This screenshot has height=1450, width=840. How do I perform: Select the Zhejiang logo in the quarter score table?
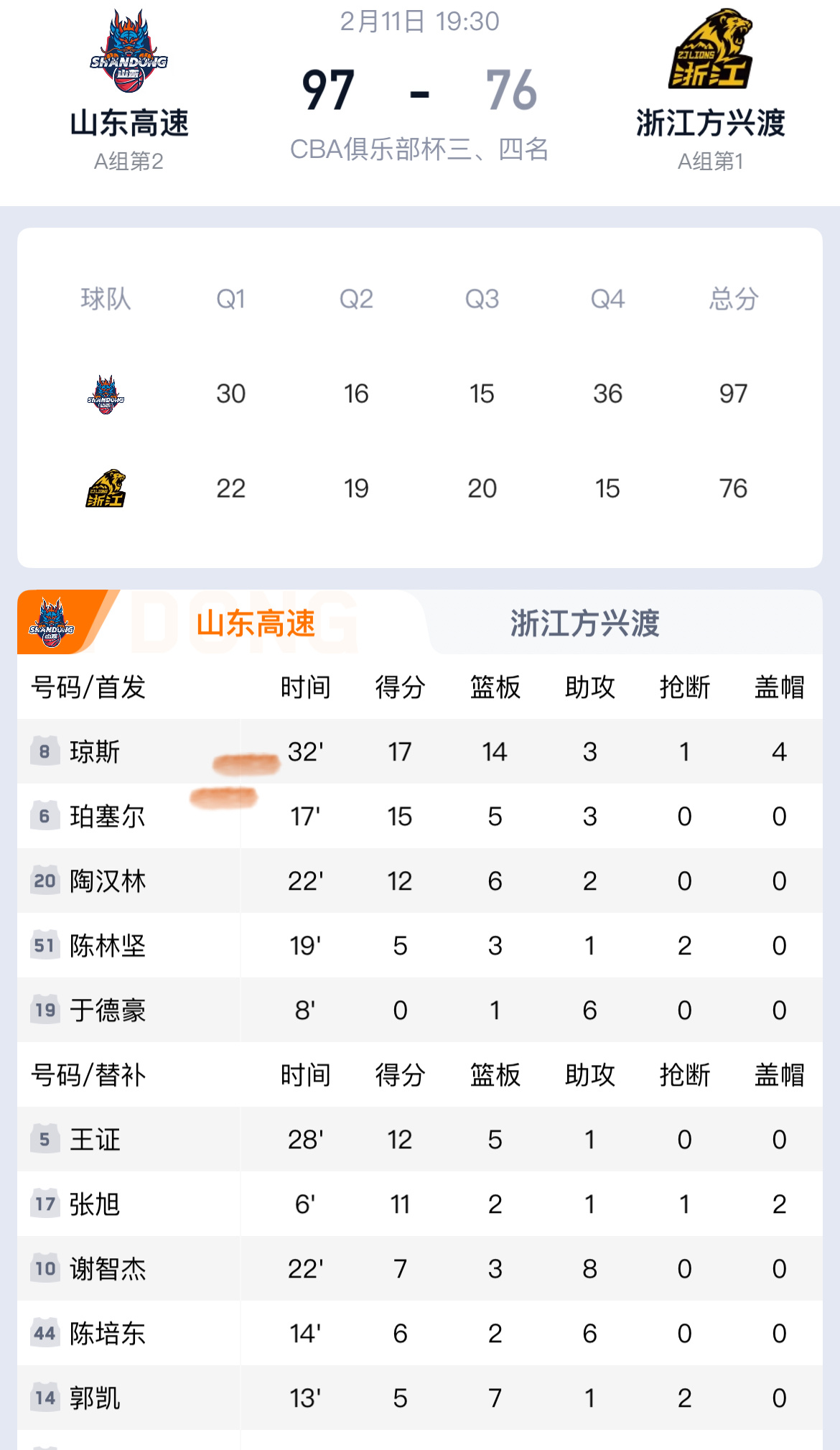106,489
